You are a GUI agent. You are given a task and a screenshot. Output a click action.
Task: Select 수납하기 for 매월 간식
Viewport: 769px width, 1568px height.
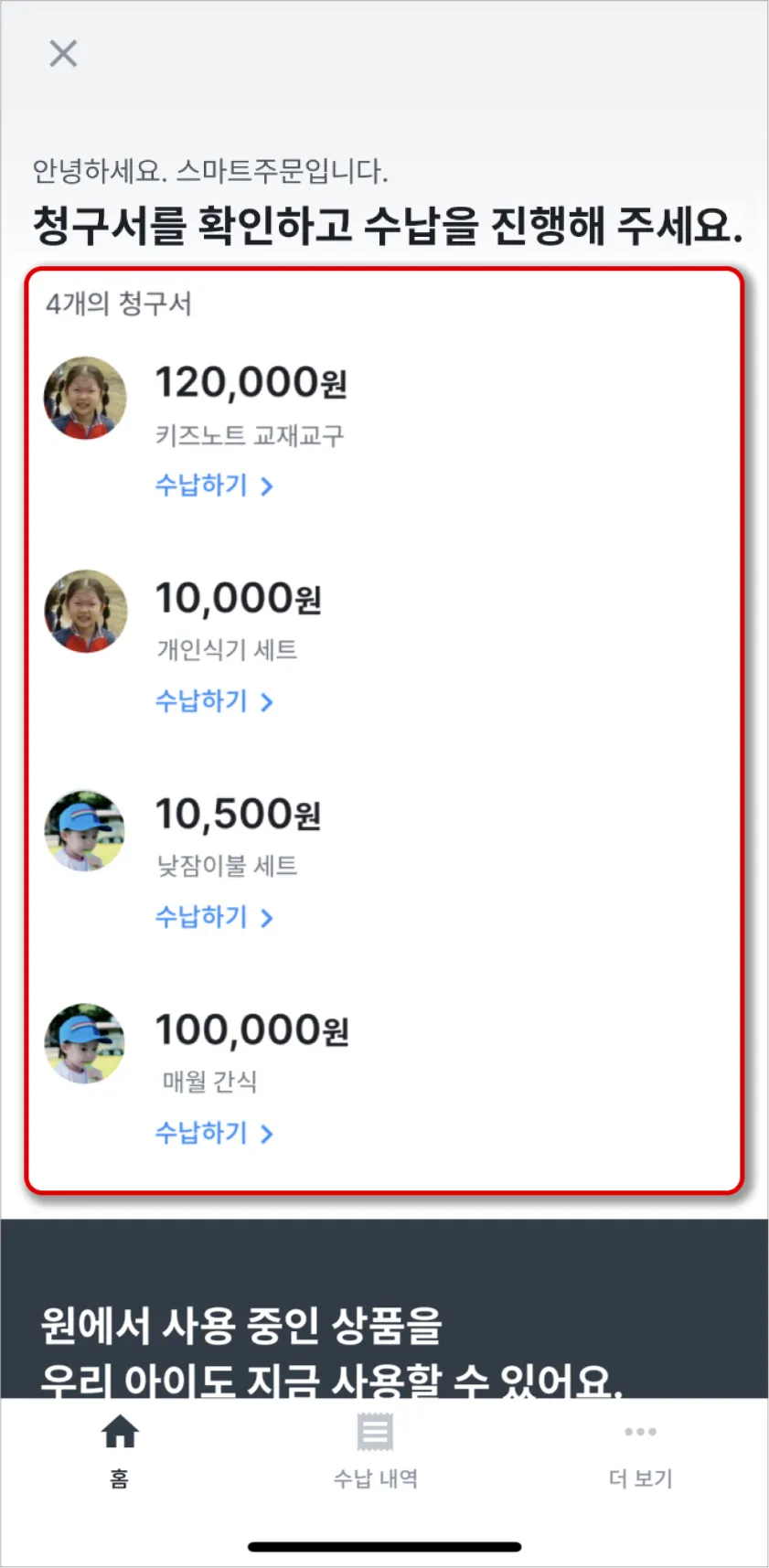pyautogui.click(x=214, y=1134)
